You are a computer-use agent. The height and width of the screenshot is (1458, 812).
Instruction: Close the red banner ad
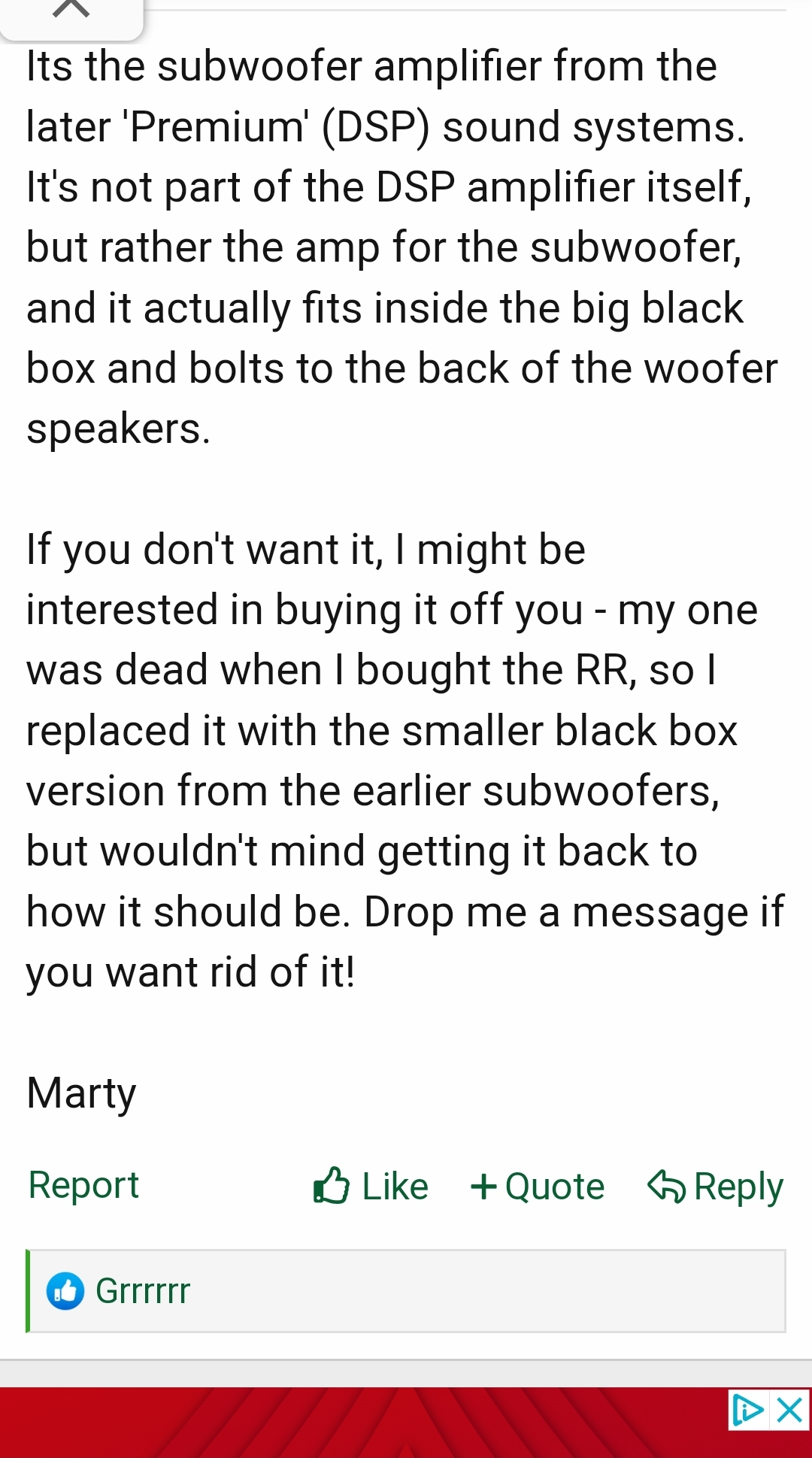(790, 1410)
